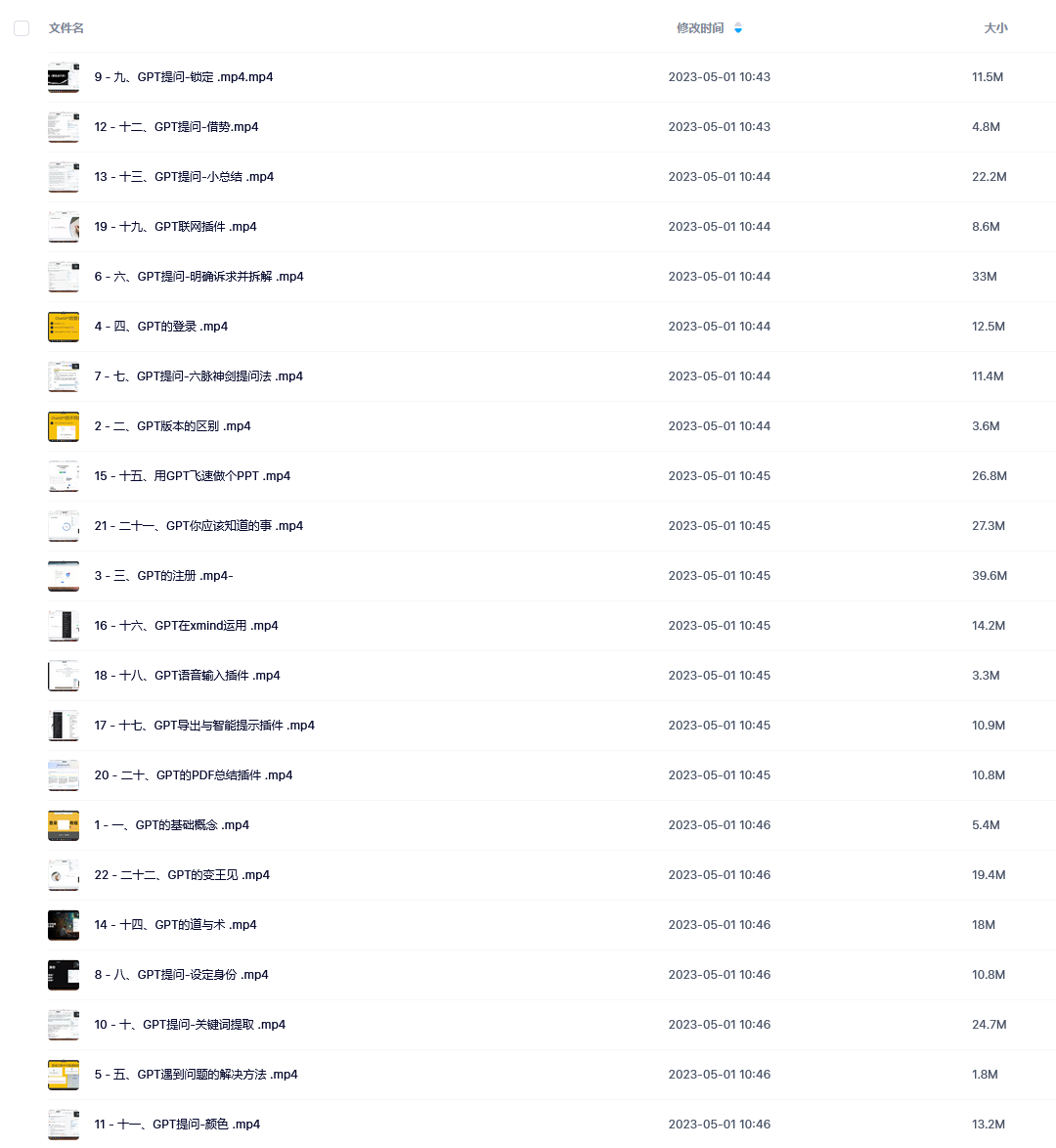The width and height of the screenshot is (1056, 1148).
Task: Open 7 - 七、GPT提问-六脉神剑提问法 .mp4
Action: point(198,376)
